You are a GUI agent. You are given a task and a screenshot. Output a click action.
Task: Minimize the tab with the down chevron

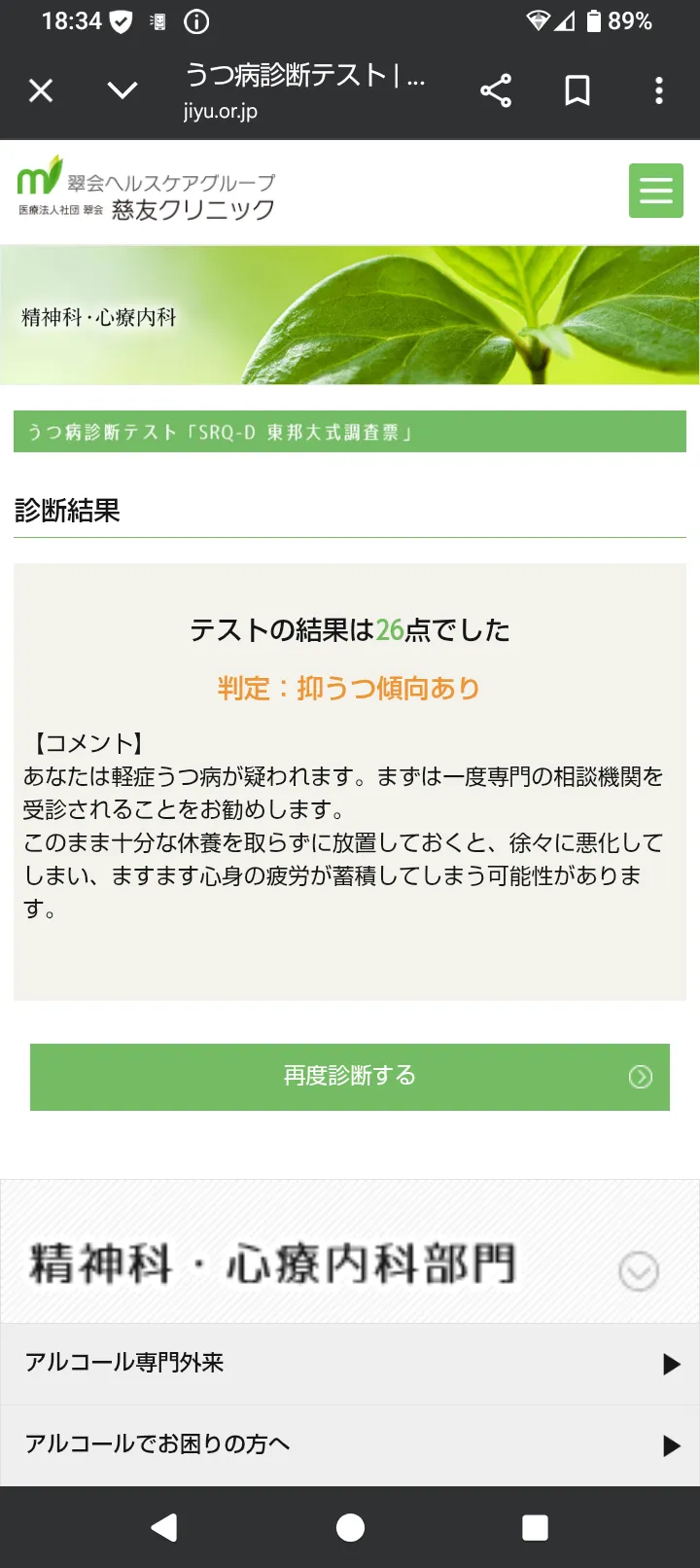[122, 91]
